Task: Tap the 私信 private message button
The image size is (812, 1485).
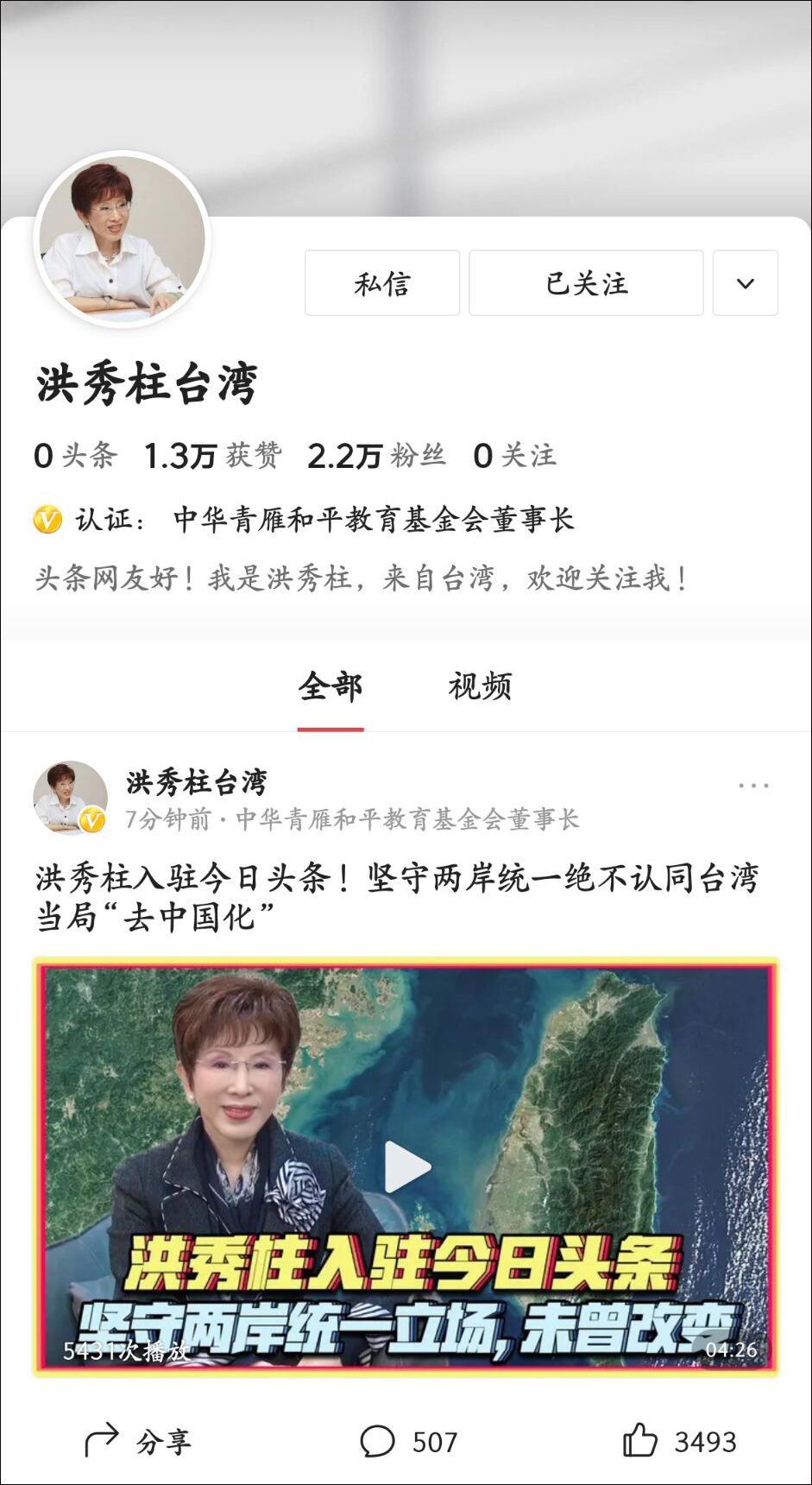Action: [x=381, y=283]
